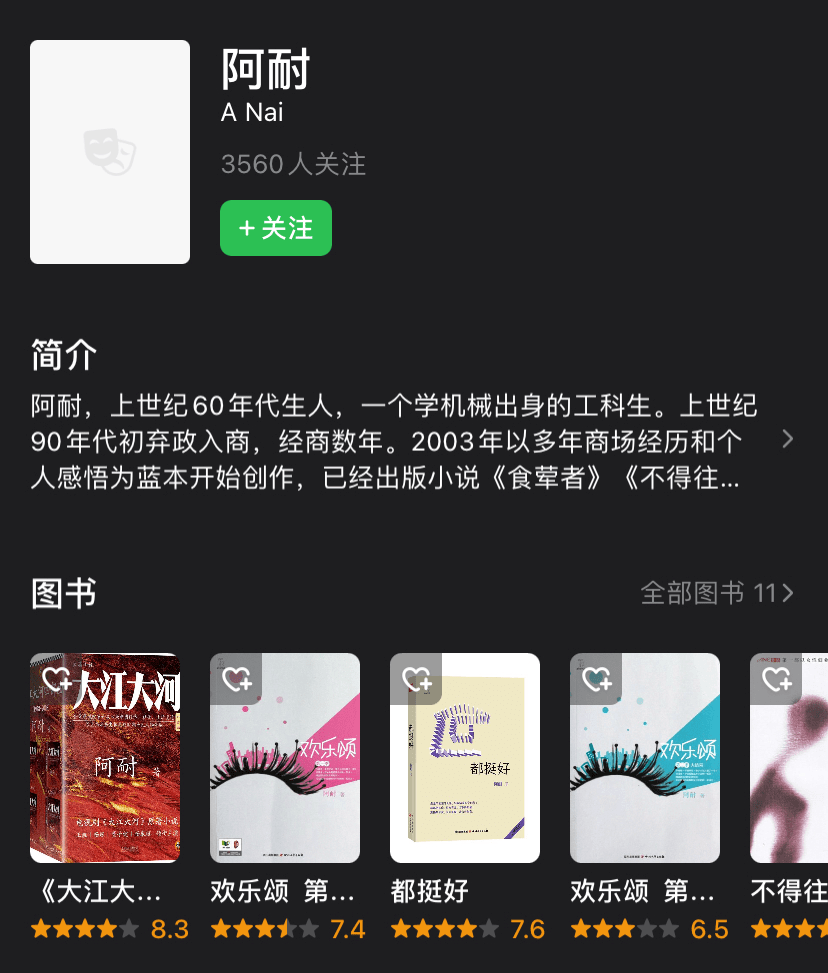Add 都挺好 to wishlist with heart icon

416,679
